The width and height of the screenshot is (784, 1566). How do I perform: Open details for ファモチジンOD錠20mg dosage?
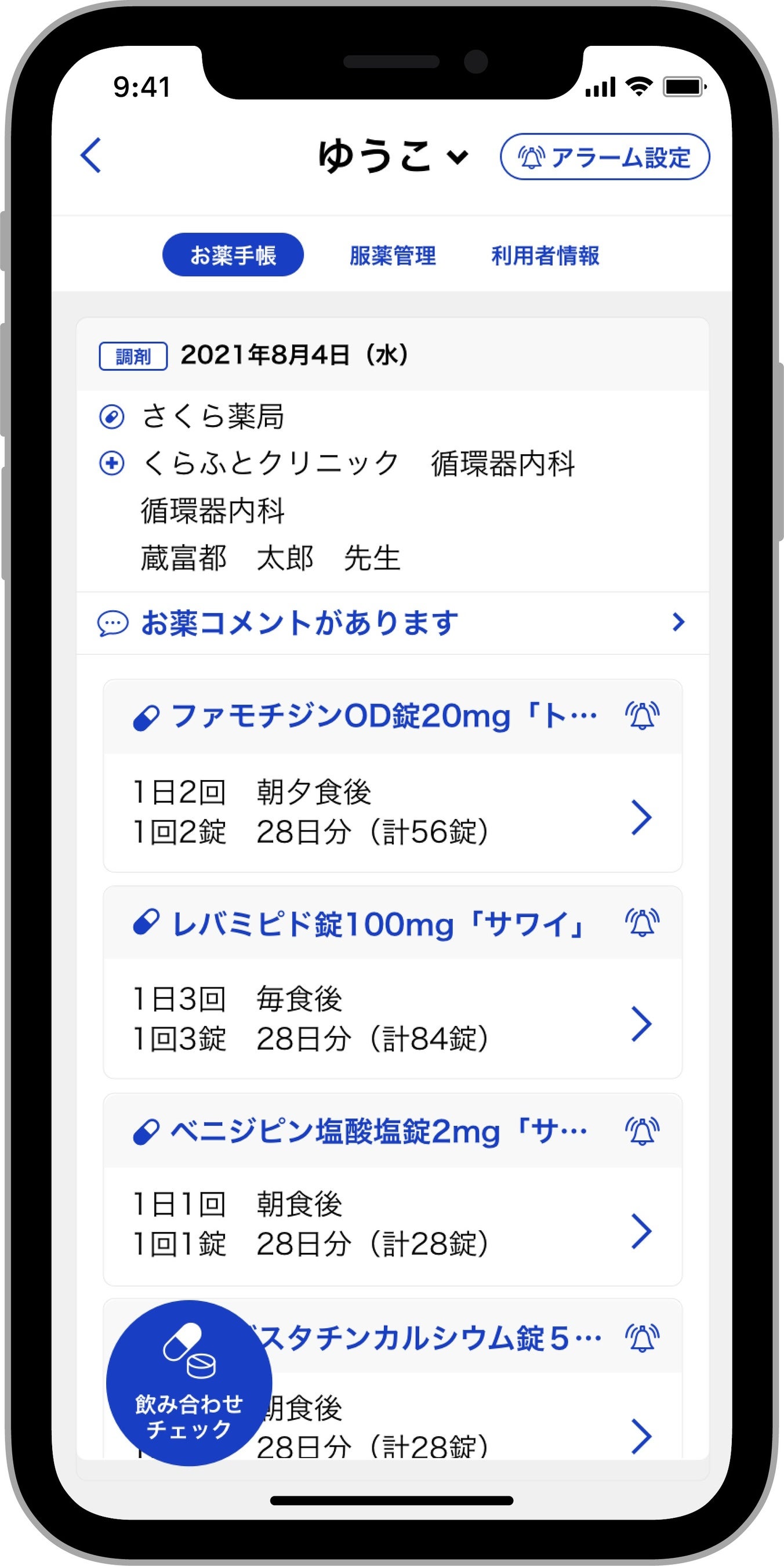(641, 817)
